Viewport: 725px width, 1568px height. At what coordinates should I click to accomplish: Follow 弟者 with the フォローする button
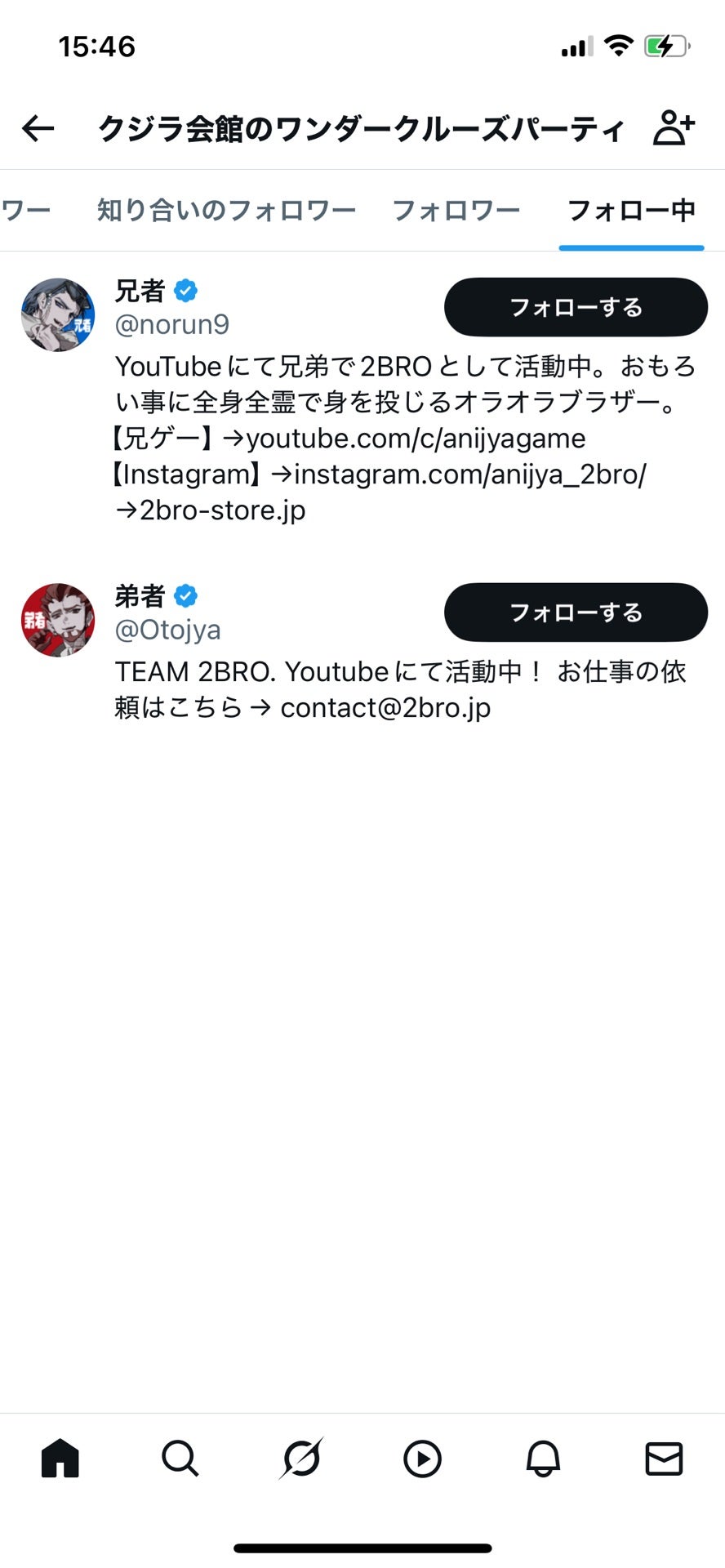[x=576, y=612]
